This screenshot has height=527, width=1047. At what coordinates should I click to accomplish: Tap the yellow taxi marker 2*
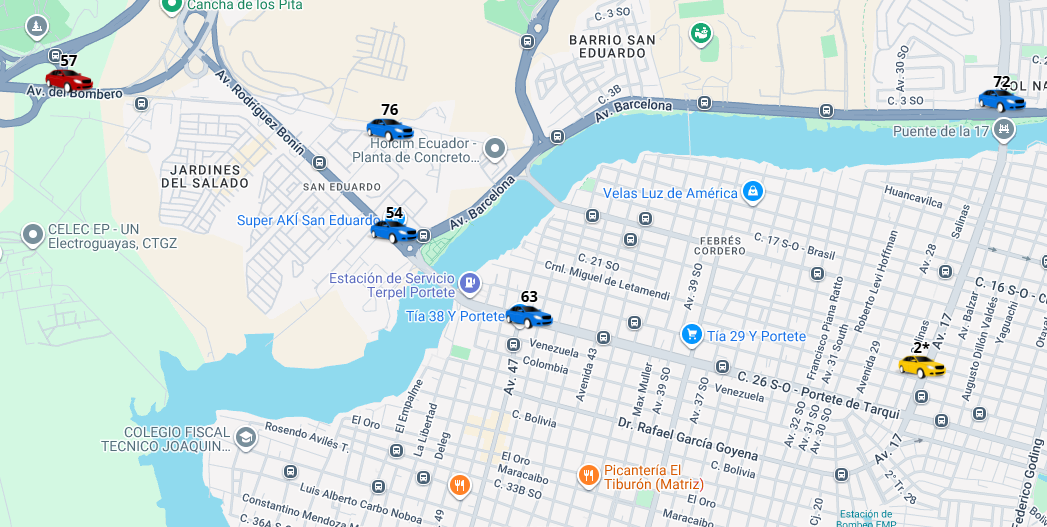(921, 366)
